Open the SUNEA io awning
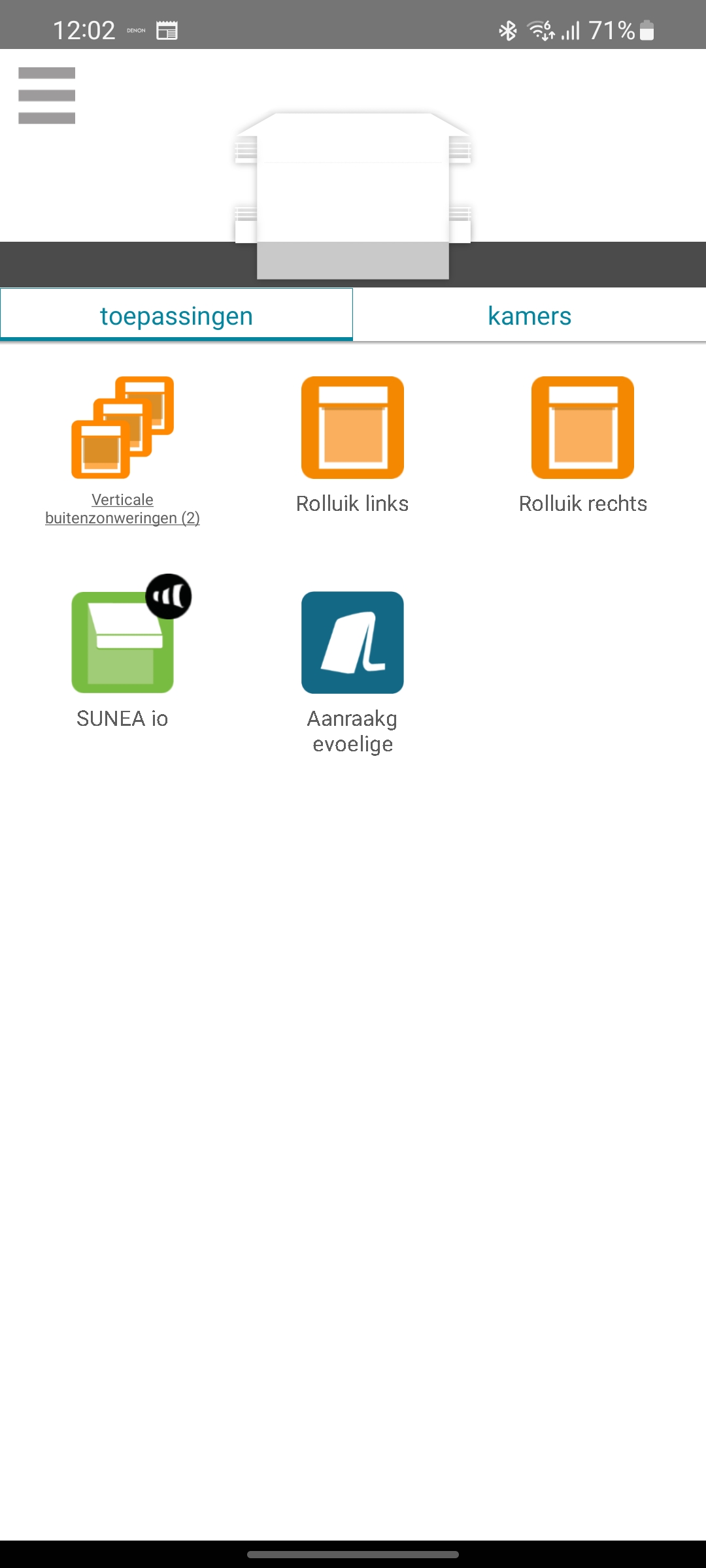 [x=122, y=643]
